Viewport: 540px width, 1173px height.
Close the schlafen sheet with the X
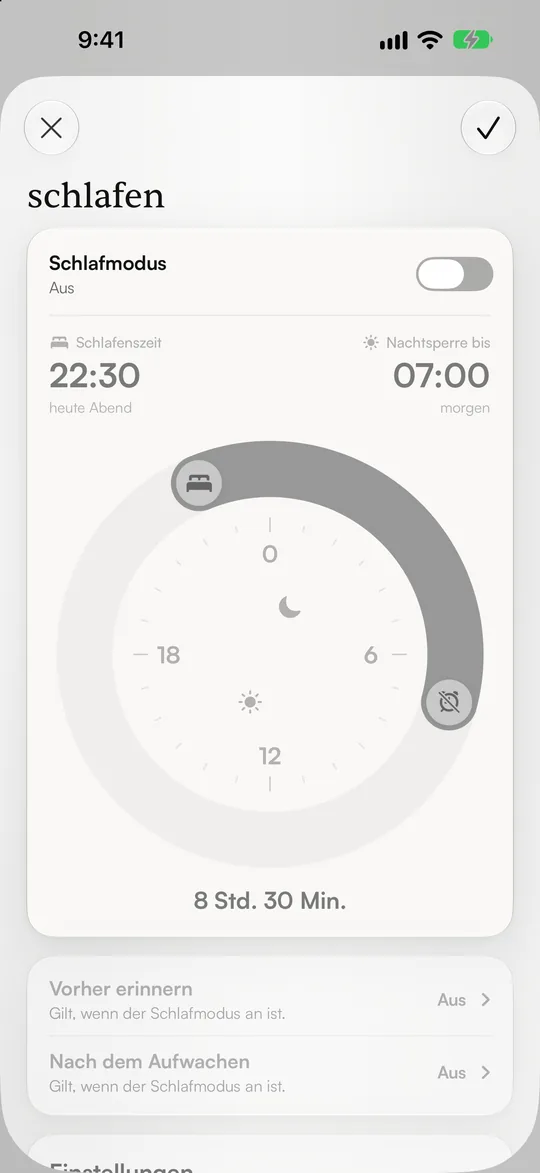[52, 128]
